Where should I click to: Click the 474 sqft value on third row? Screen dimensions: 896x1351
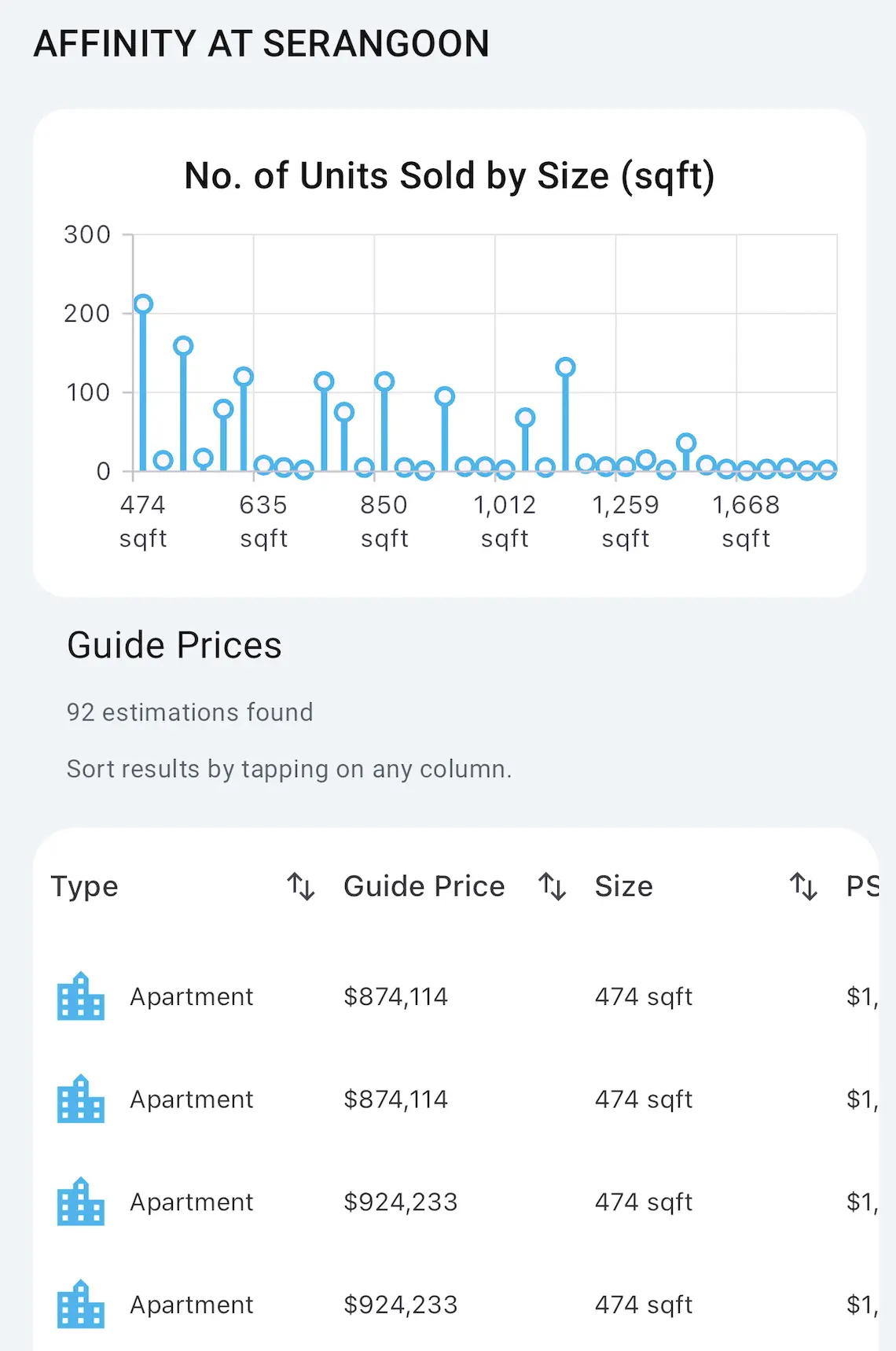(x=642, y=1202)
